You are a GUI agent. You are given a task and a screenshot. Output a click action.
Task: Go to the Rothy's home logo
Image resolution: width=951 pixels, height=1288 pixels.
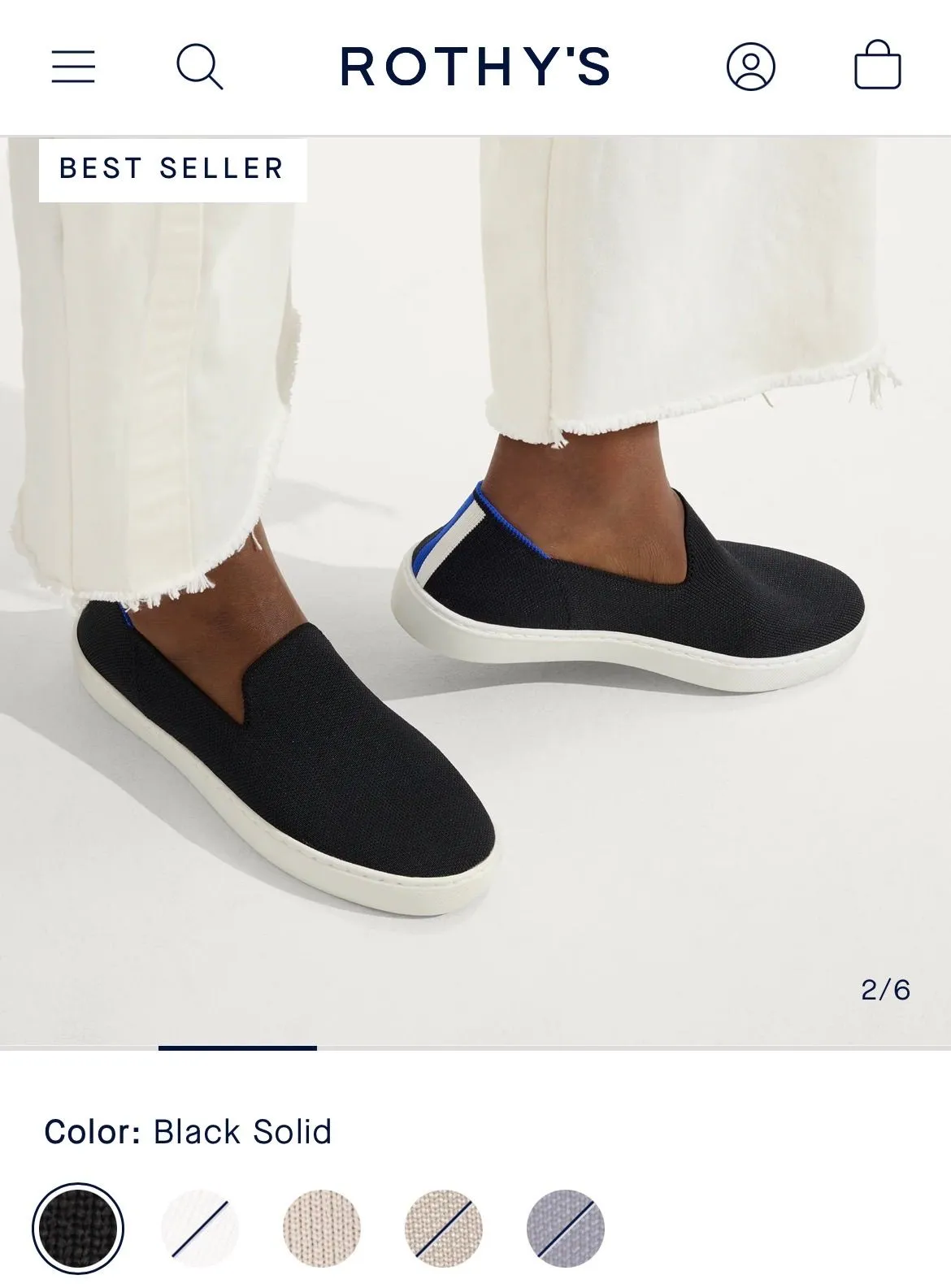click(x=475, y=67)
